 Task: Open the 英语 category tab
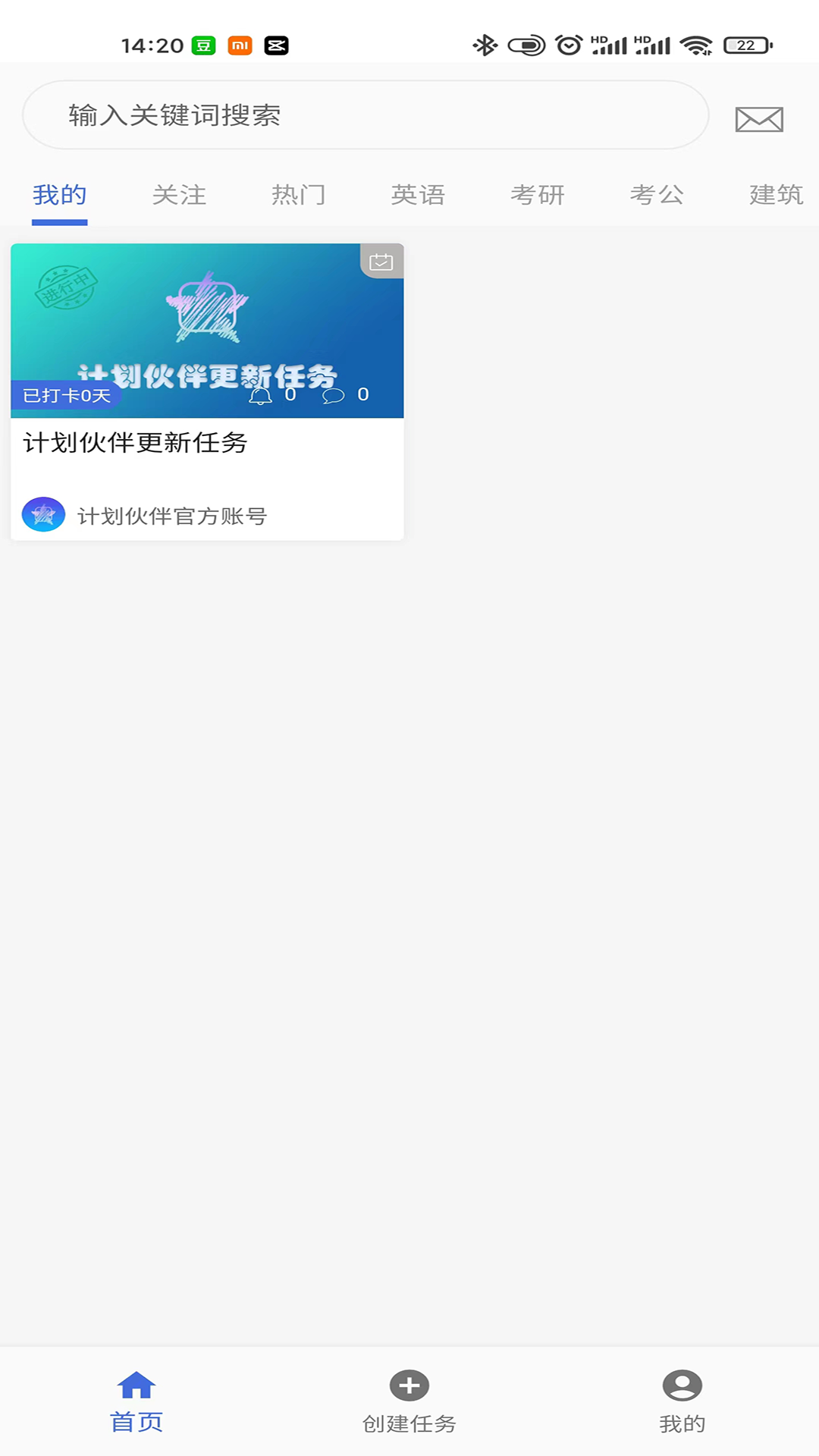(418, 195)
